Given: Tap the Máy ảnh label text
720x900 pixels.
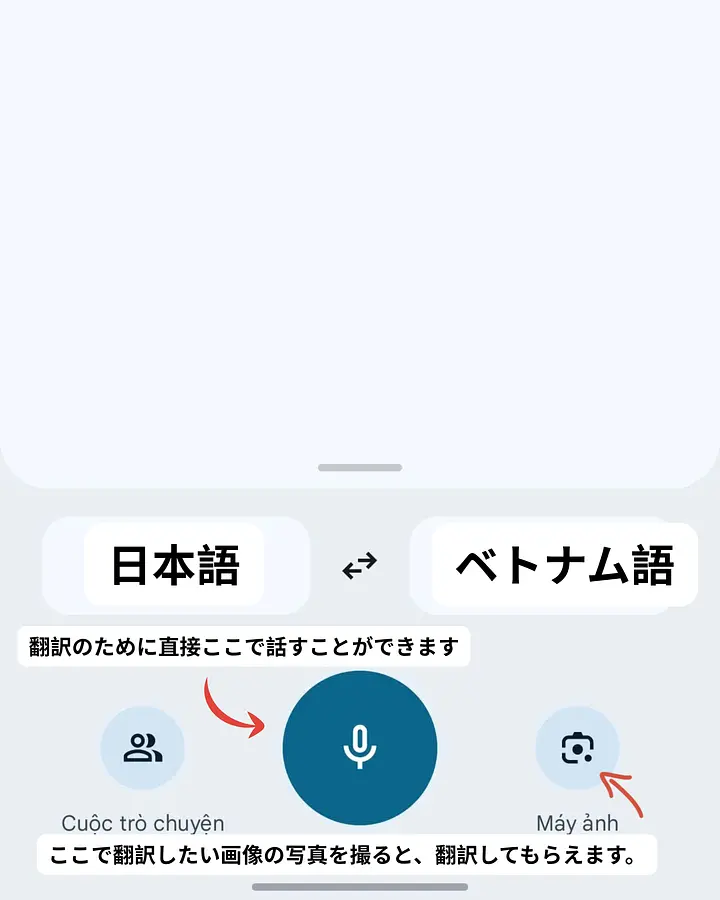Looking at the screenshot, I should click(x=576, y=824).
